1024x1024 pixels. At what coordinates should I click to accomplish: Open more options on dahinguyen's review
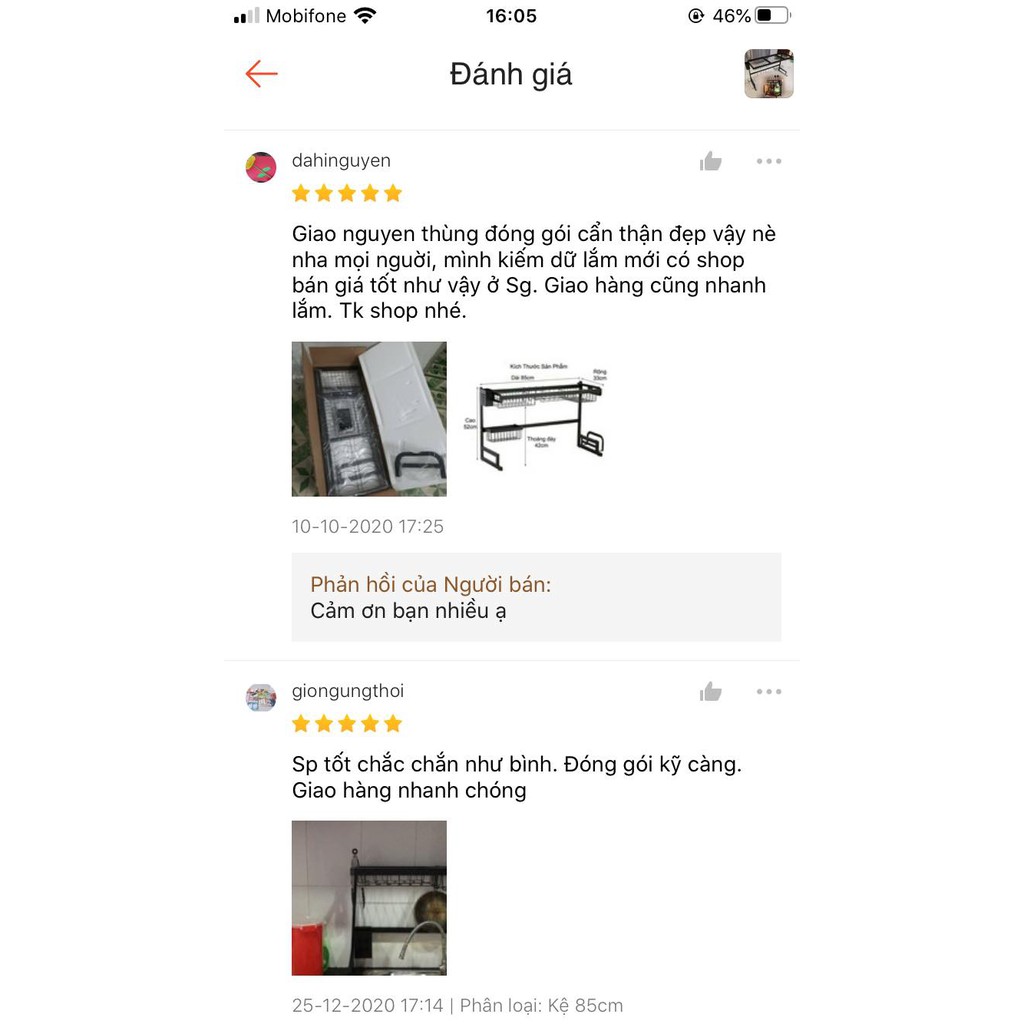[768, 161]
